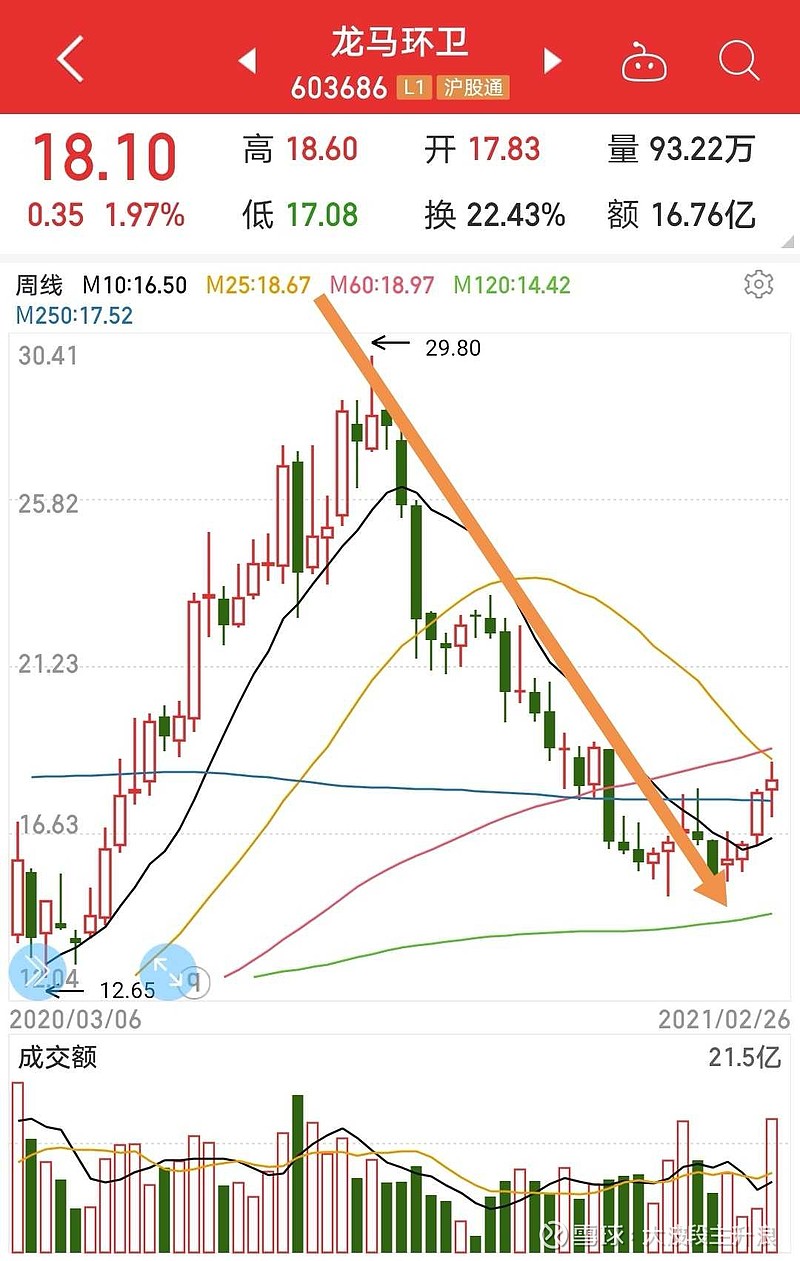Go to next stock with right arrow
The image size is (800, 1261).
click(x=552, y=61)
